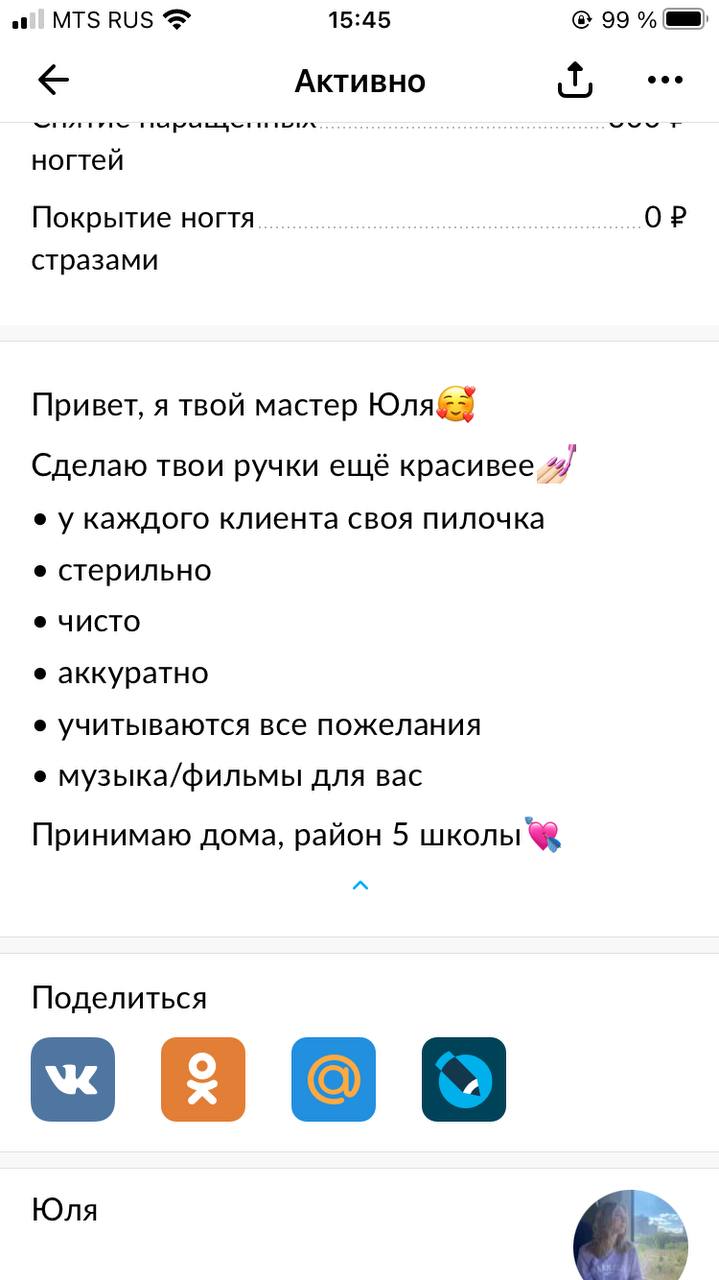Viewport: 719px width, 1280px height.
Task: Collapse the description with the blue chevron
Action: point(361,885)
